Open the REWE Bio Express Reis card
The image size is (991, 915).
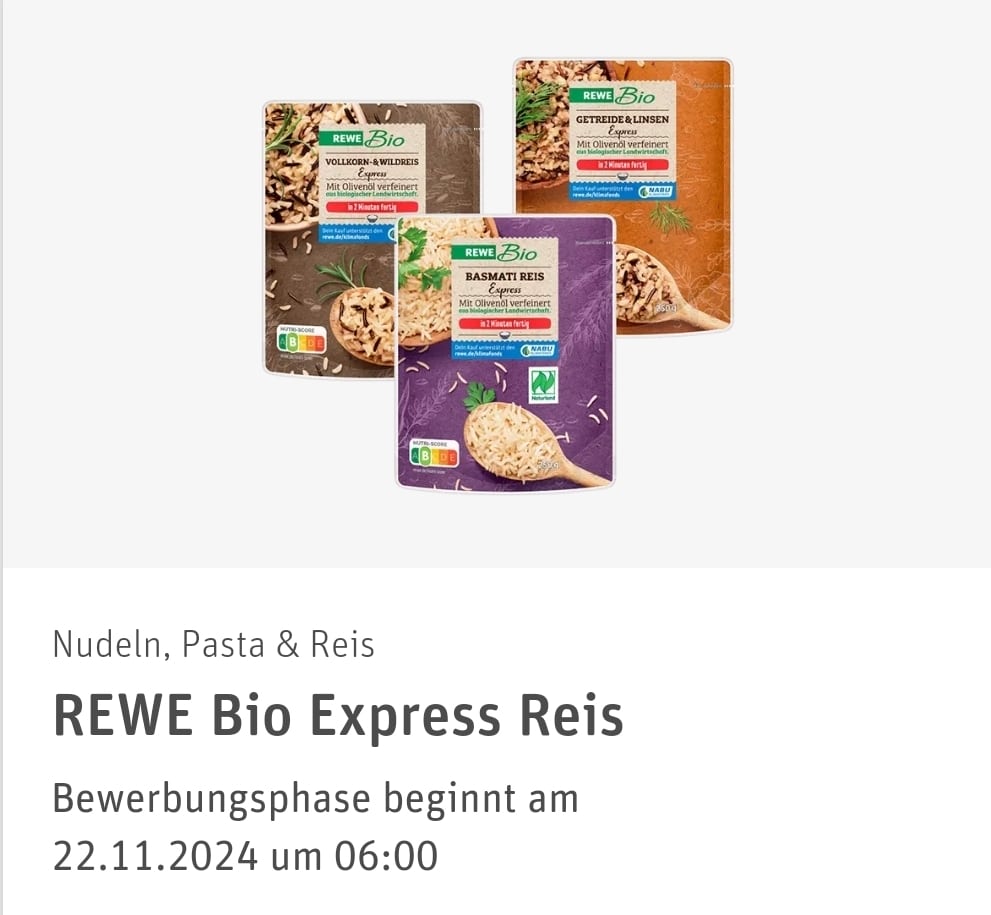338,716
